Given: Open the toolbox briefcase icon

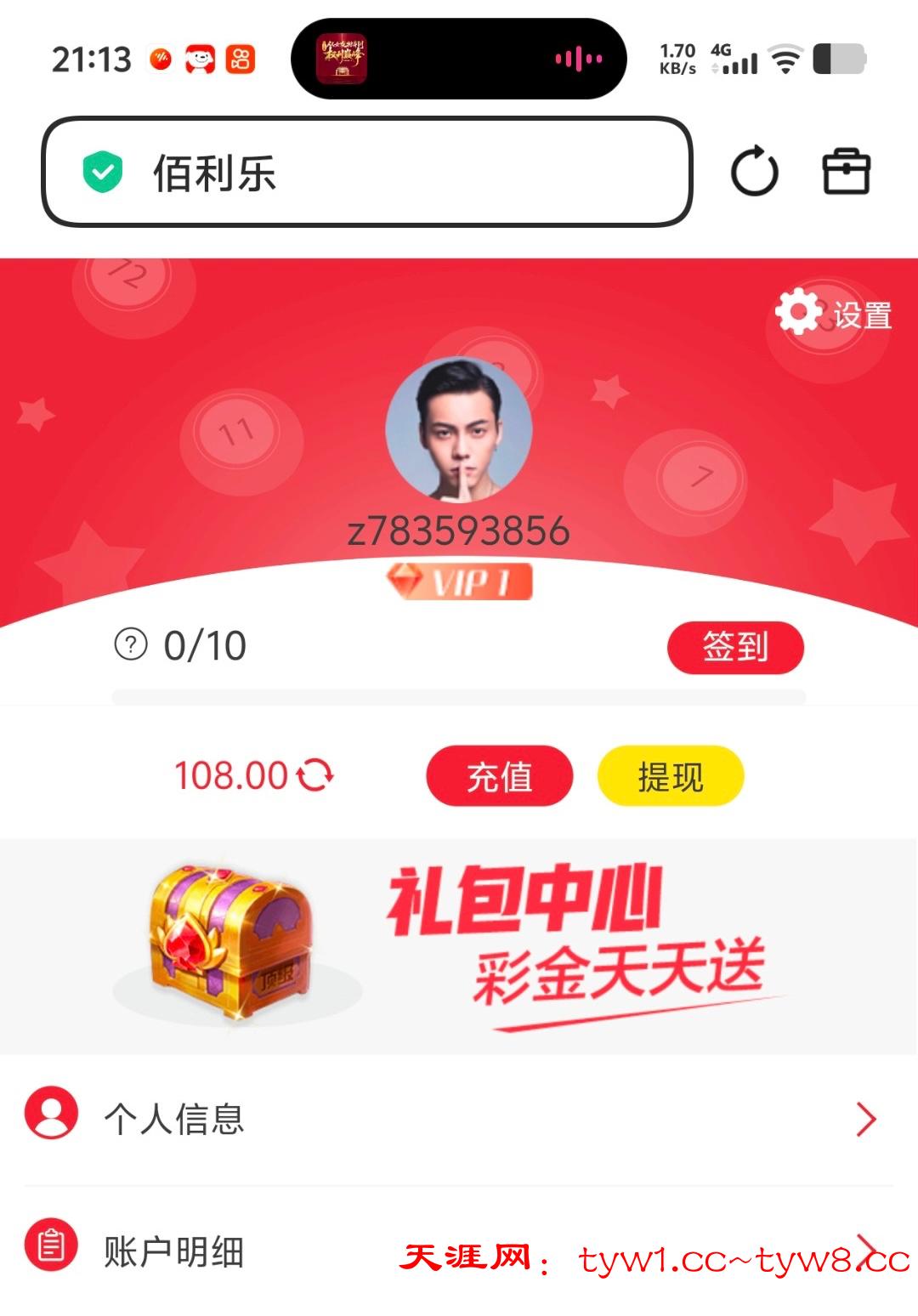Looking at the screenshot, I should (846, 172).
